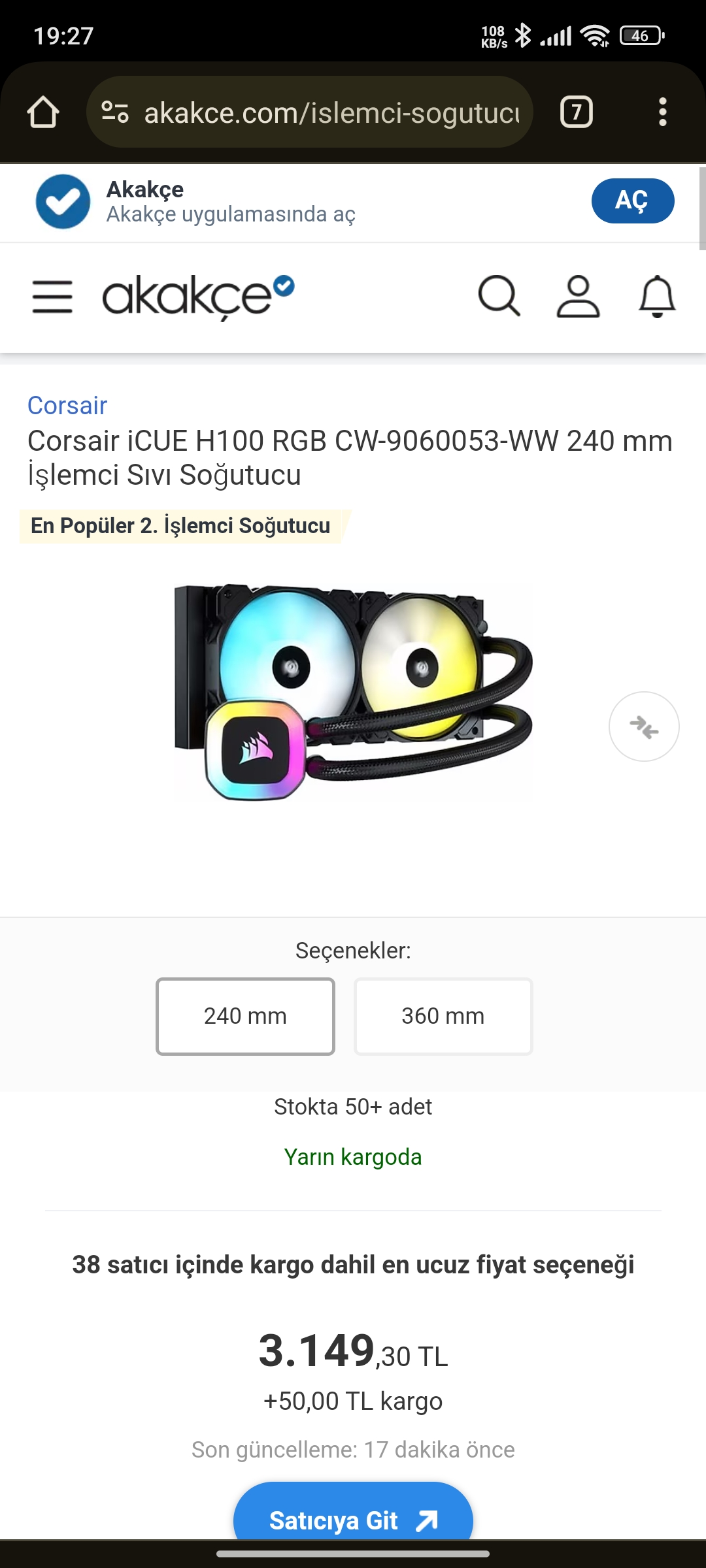Screen dimensions: 706x1568
Task: Open the hamburger menu
Action: [x=52, y=297]
